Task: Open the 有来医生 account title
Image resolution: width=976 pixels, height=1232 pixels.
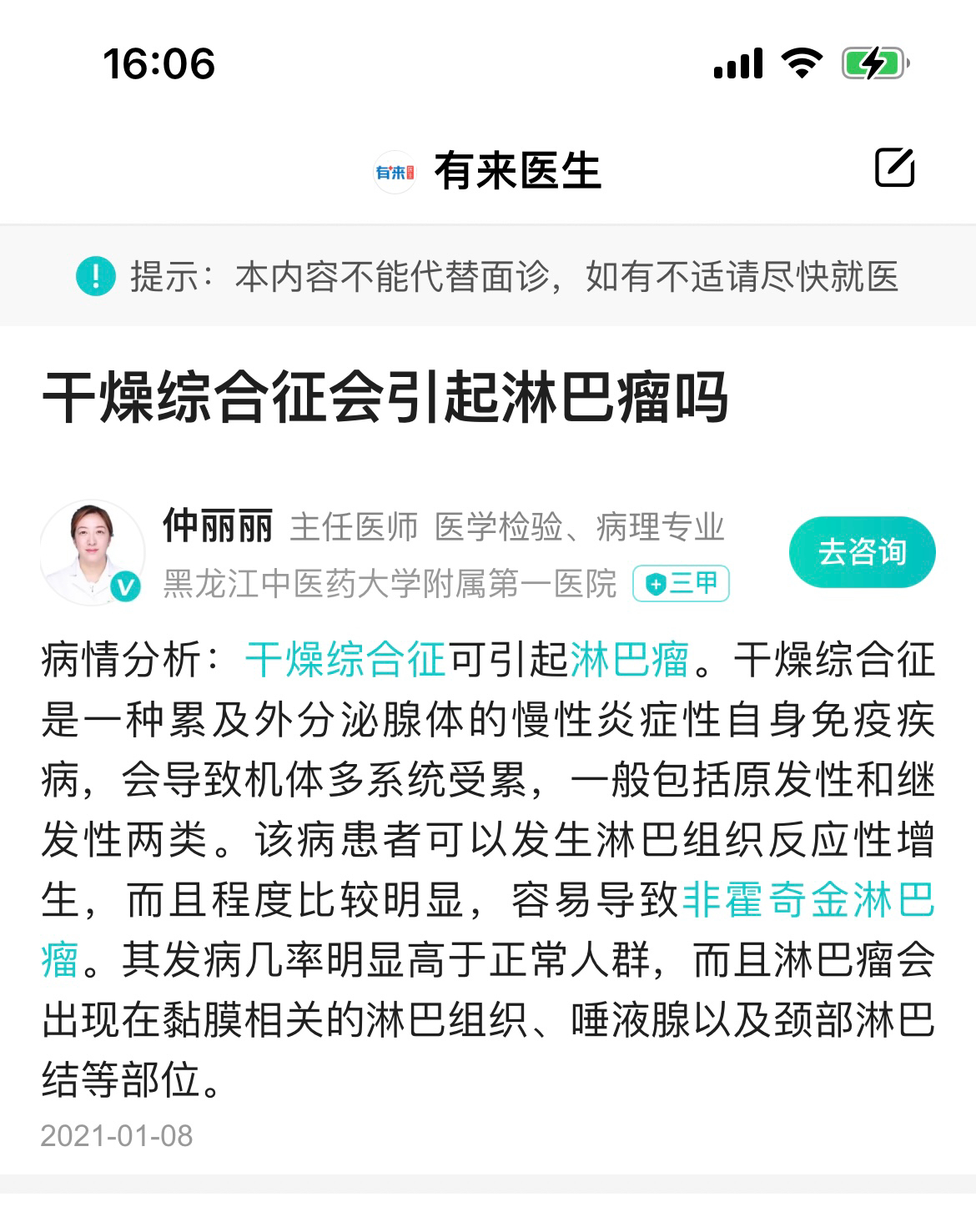Action: (x=517, y=171)
